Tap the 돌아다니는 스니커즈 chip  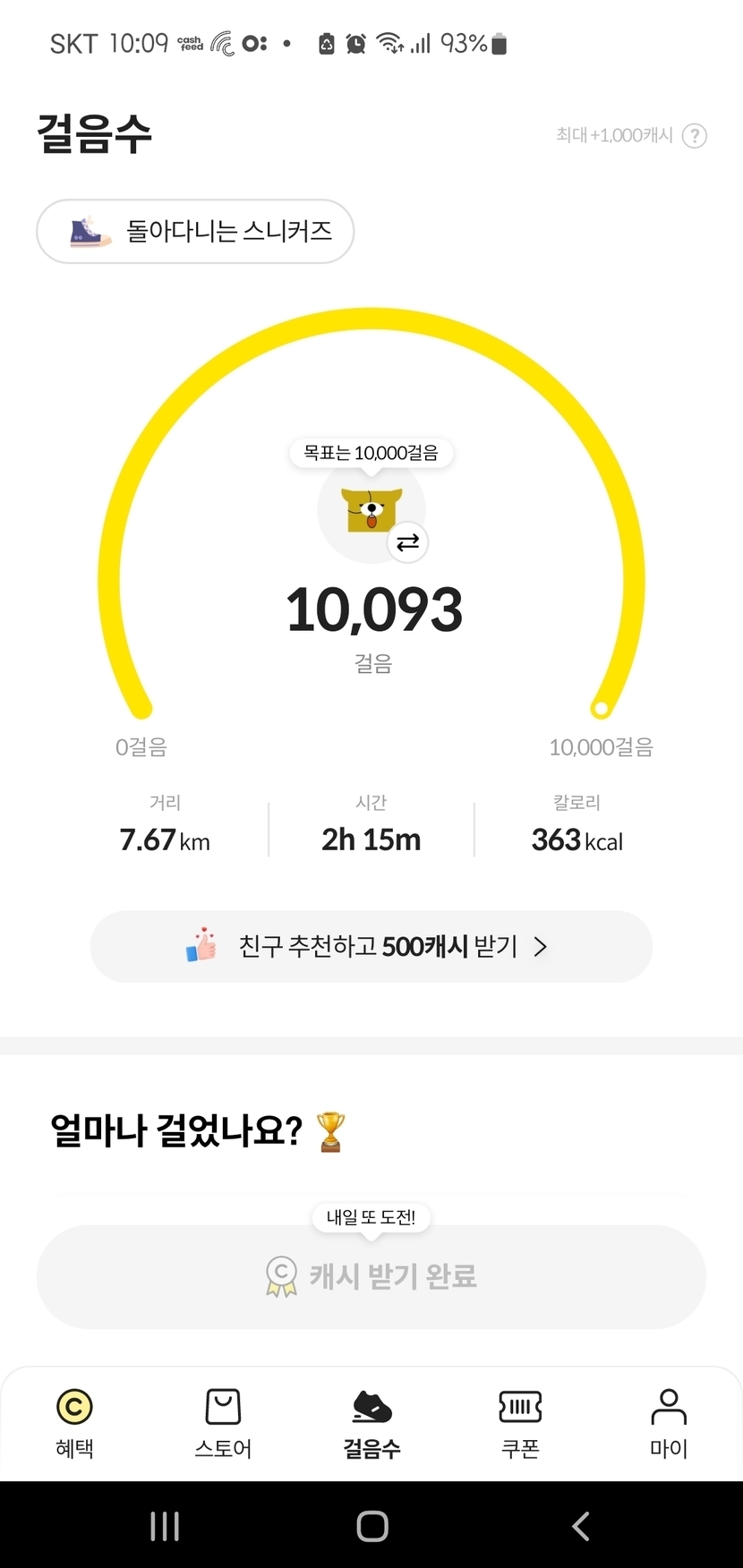(195, 232)
